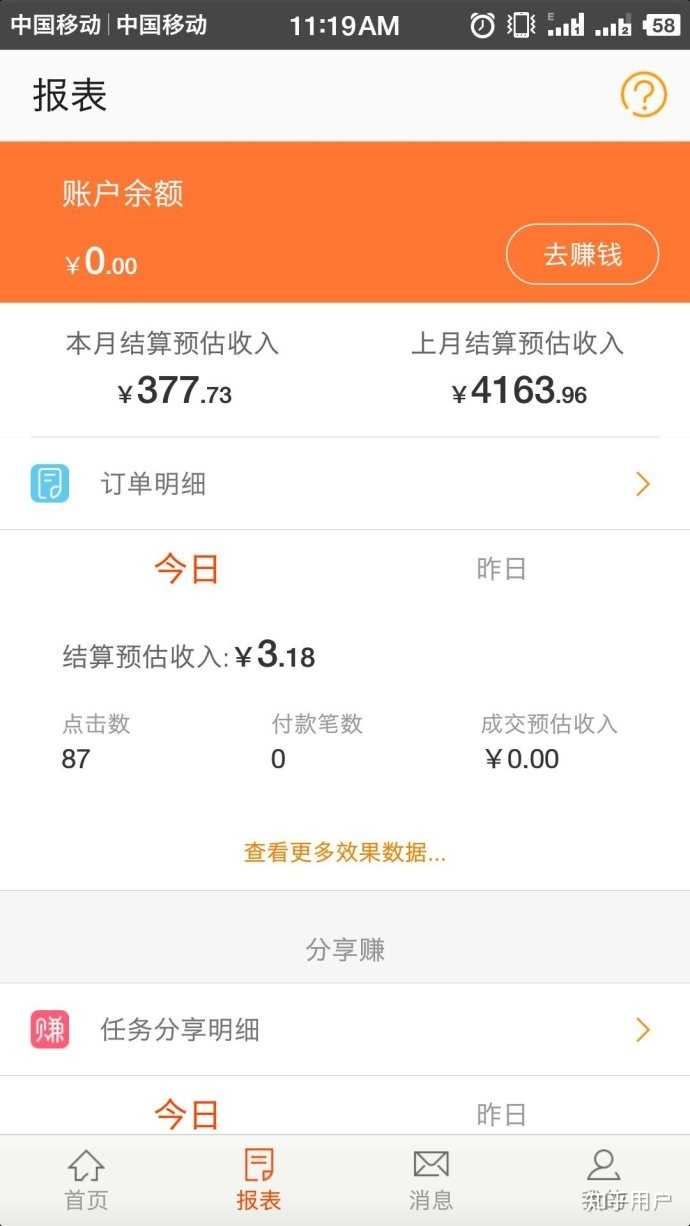Viewport: 690px width, 1226px height.
Task: Go to the 首页 home tab
Action: point(86,1180)
